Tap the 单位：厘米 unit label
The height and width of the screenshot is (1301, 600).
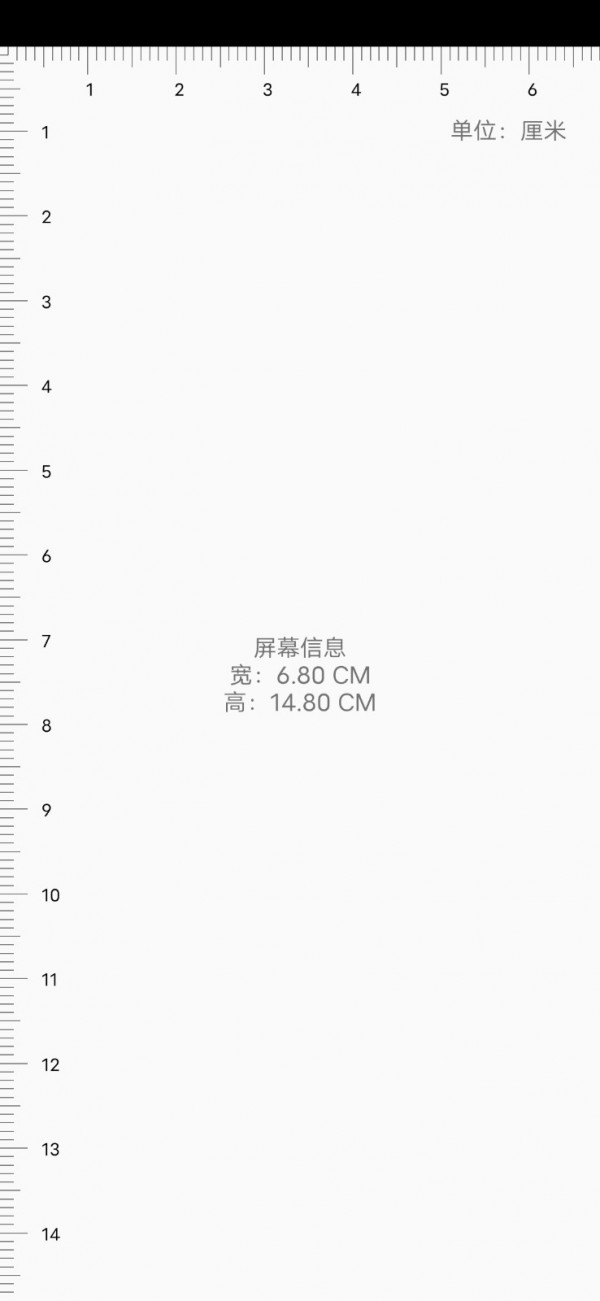508,131
